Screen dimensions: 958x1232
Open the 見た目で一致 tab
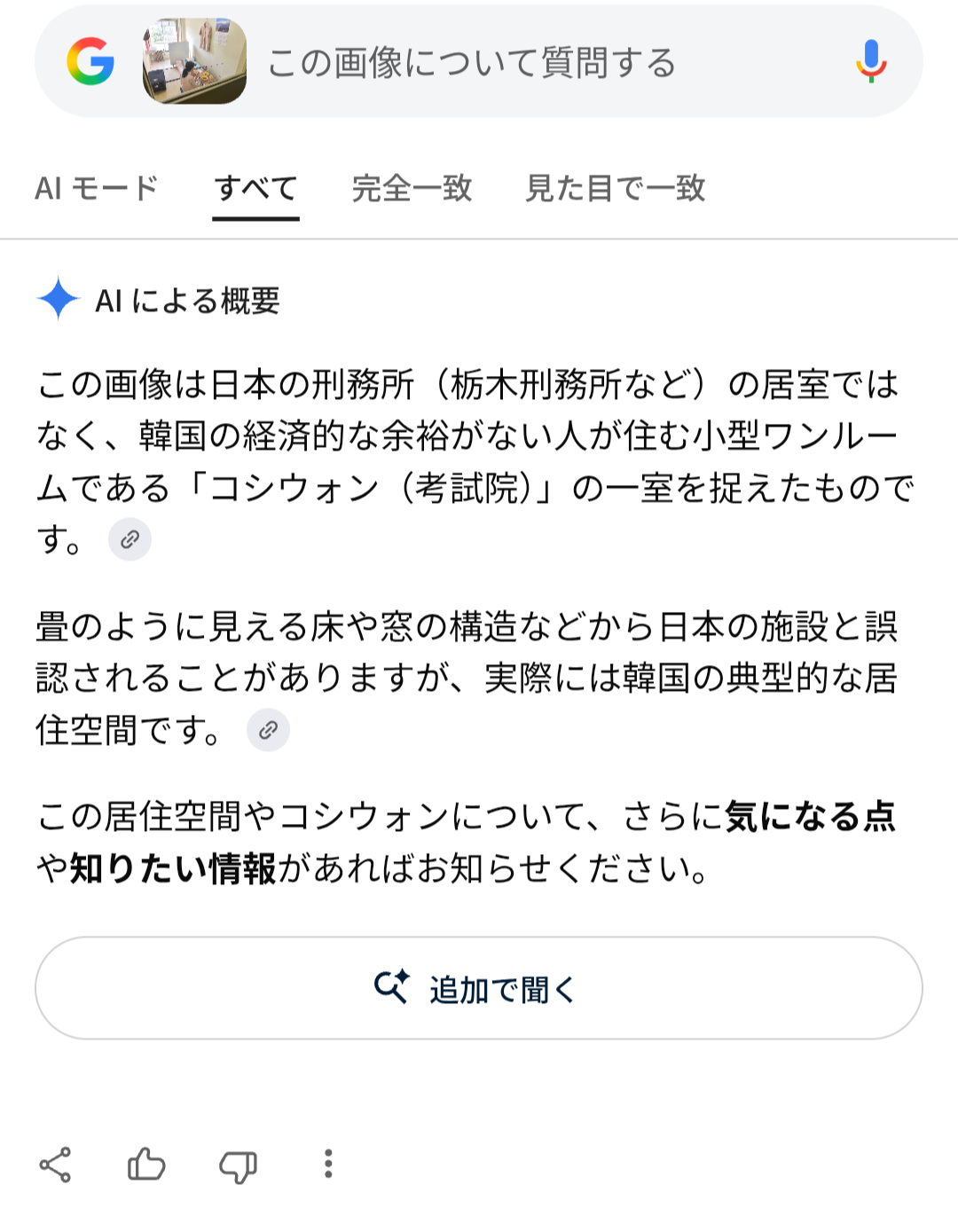pyautogui.click(x=616, y=188)
